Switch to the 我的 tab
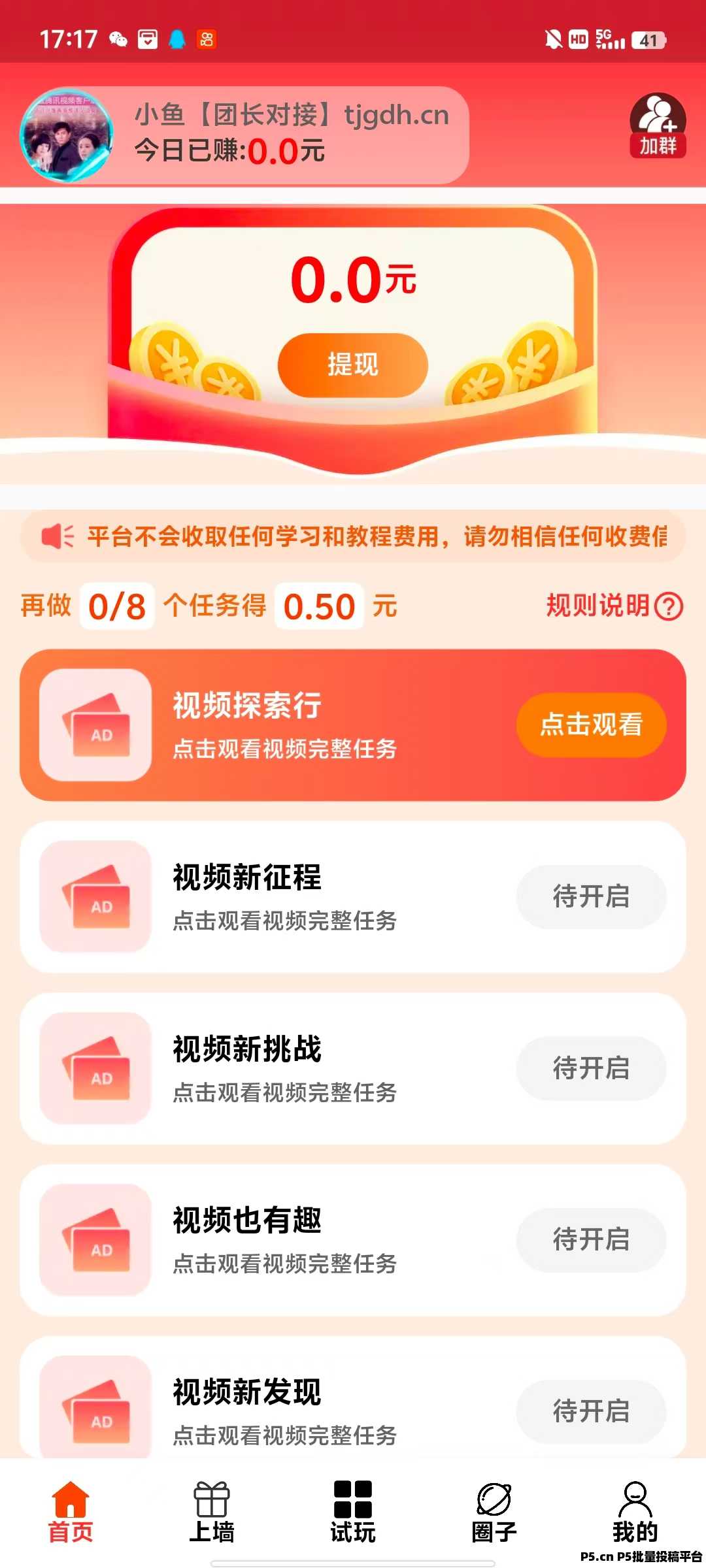This screenshot has width=706, height=1568. (x=635, y=1512)
